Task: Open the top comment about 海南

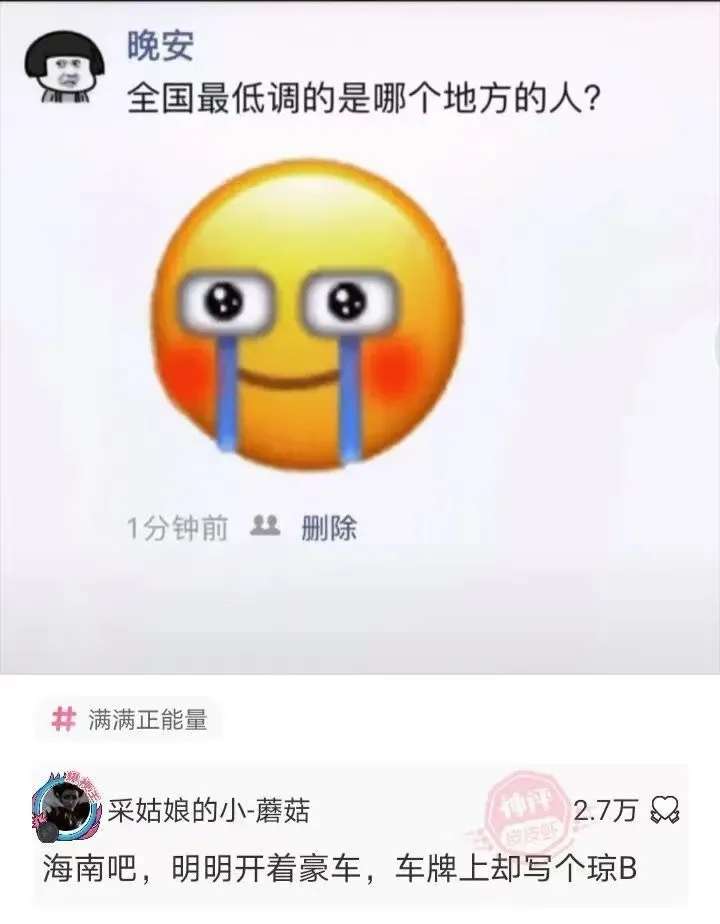Action: [x=340, y=868]
